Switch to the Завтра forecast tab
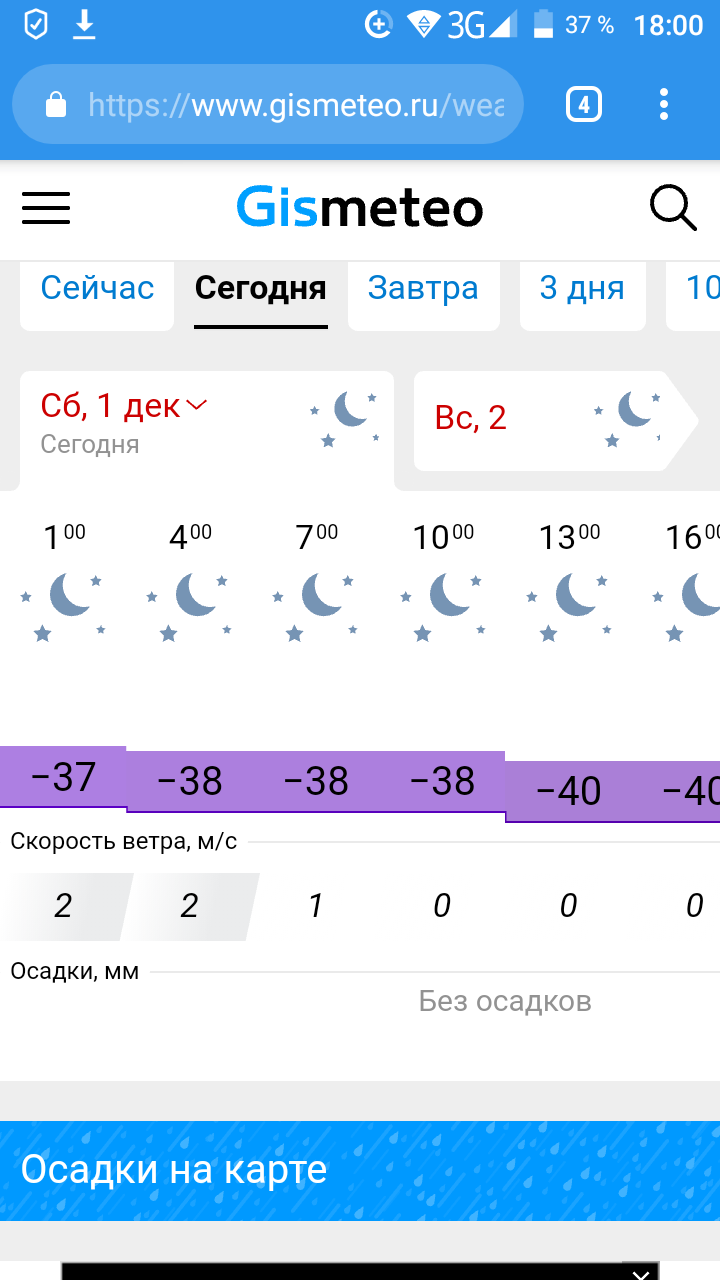The height and width of the screenshot is (1280, 720). click(423, 289)
